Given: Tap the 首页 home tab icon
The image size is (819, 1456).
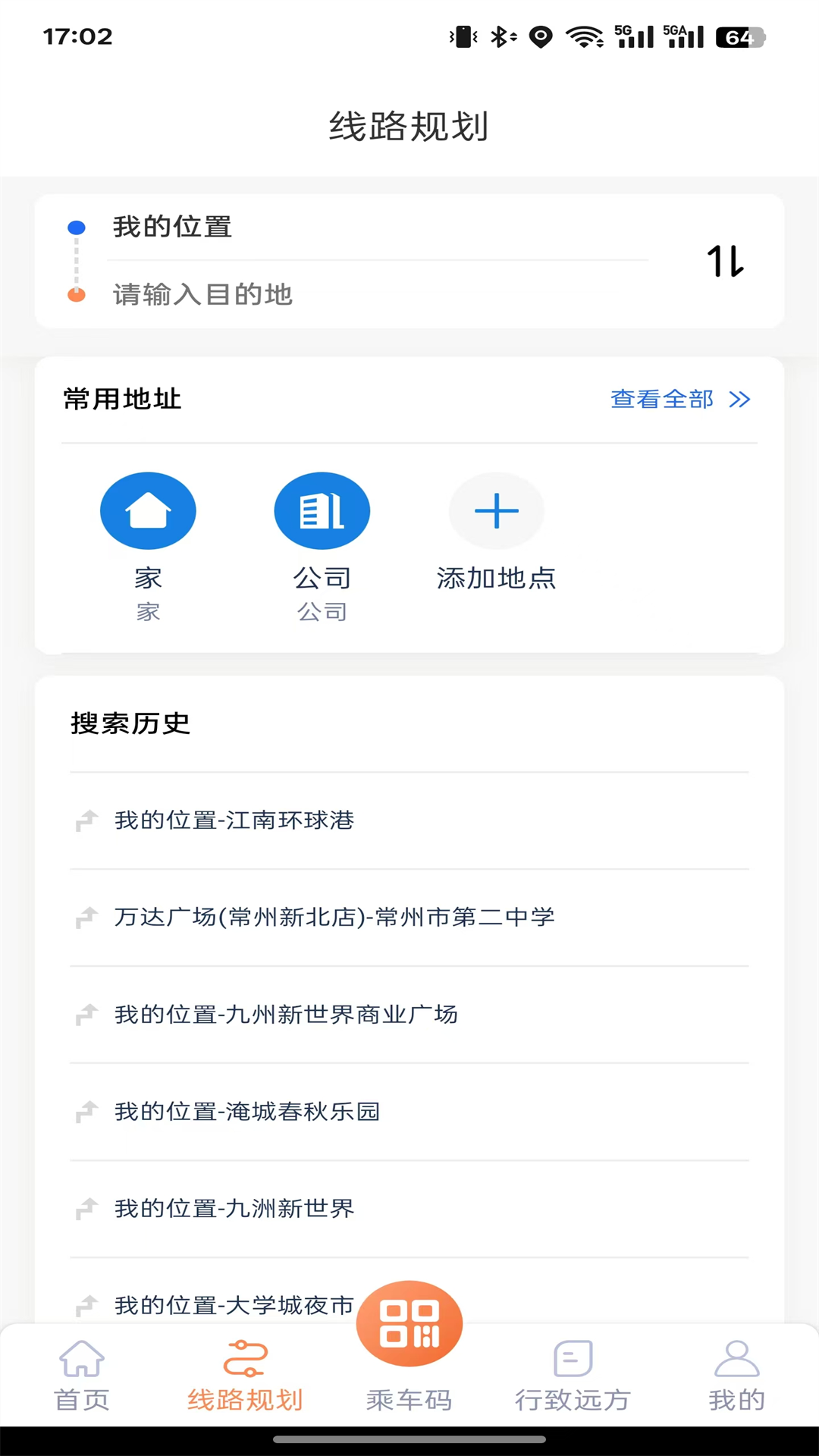Looking at the screenshot, I should (81, 1357).
